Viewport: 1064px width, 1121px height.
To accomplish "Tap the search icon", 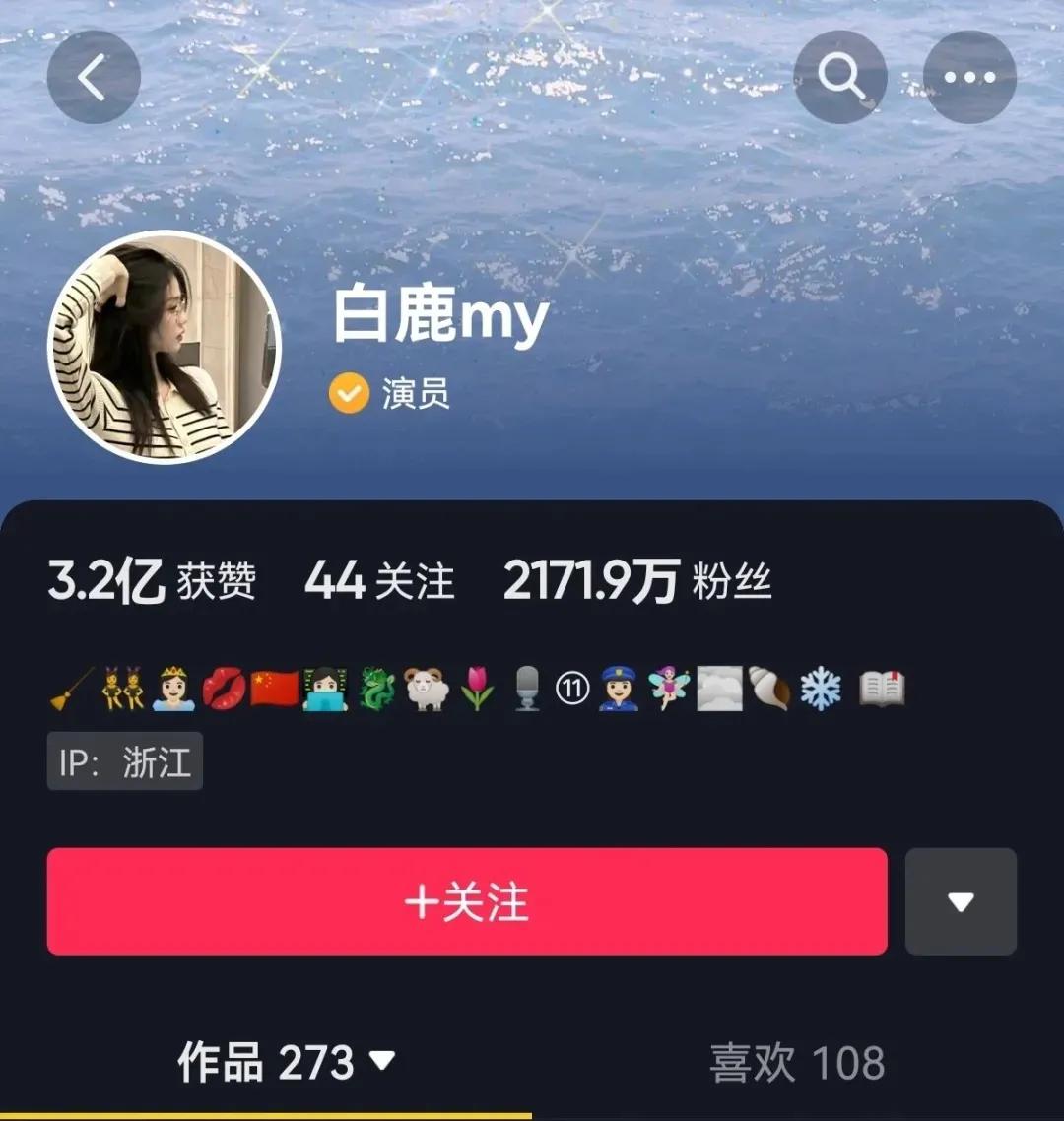I will (840, 76).
